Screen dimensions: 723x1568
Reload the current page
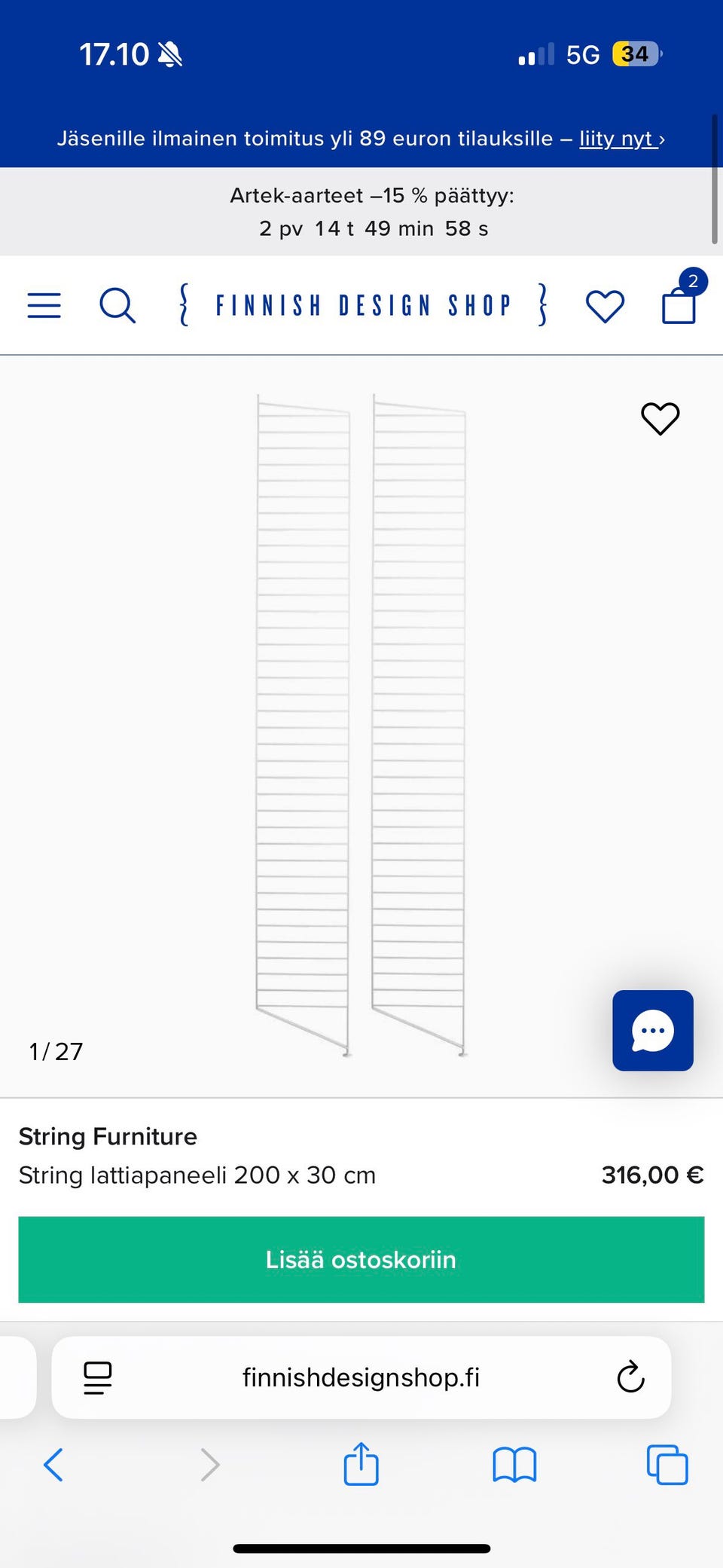(x=630, y=1377)
